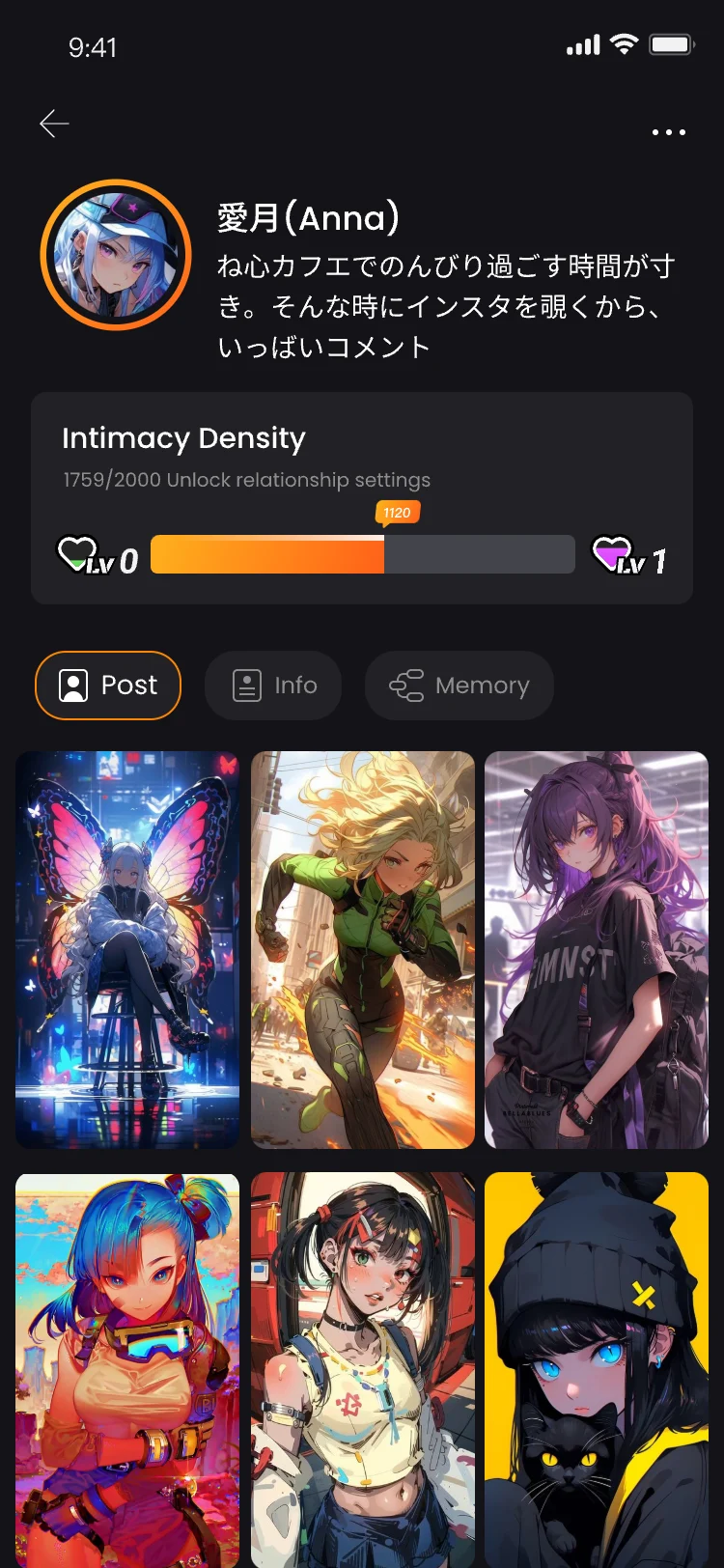Switch to the Info tab
Image resolution: width=724 pixels, height=1568 pixels.
[x=273, y=686]
